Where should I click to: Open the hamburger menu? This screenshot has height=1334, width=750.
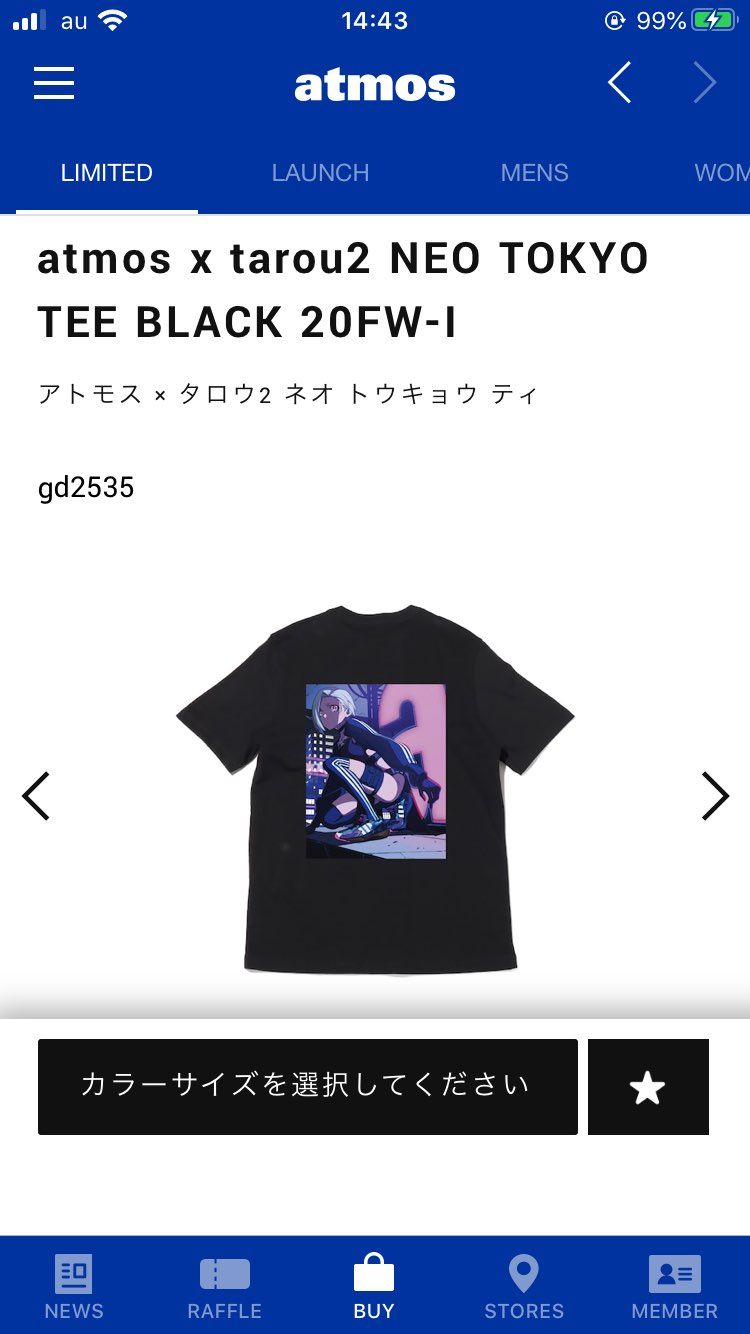pos(54,83)
